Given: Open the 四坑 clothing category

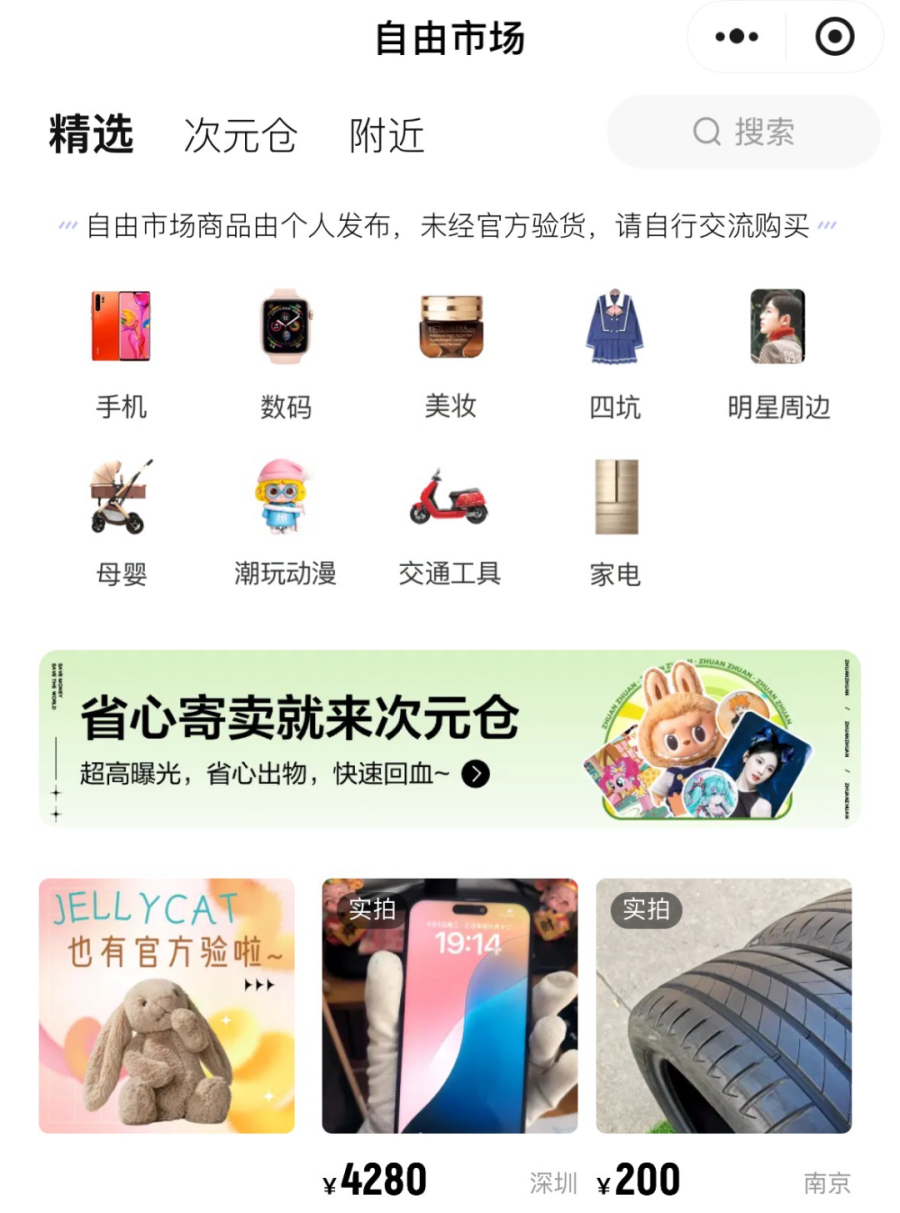Looking at the screenshot, I should (614, 350).
